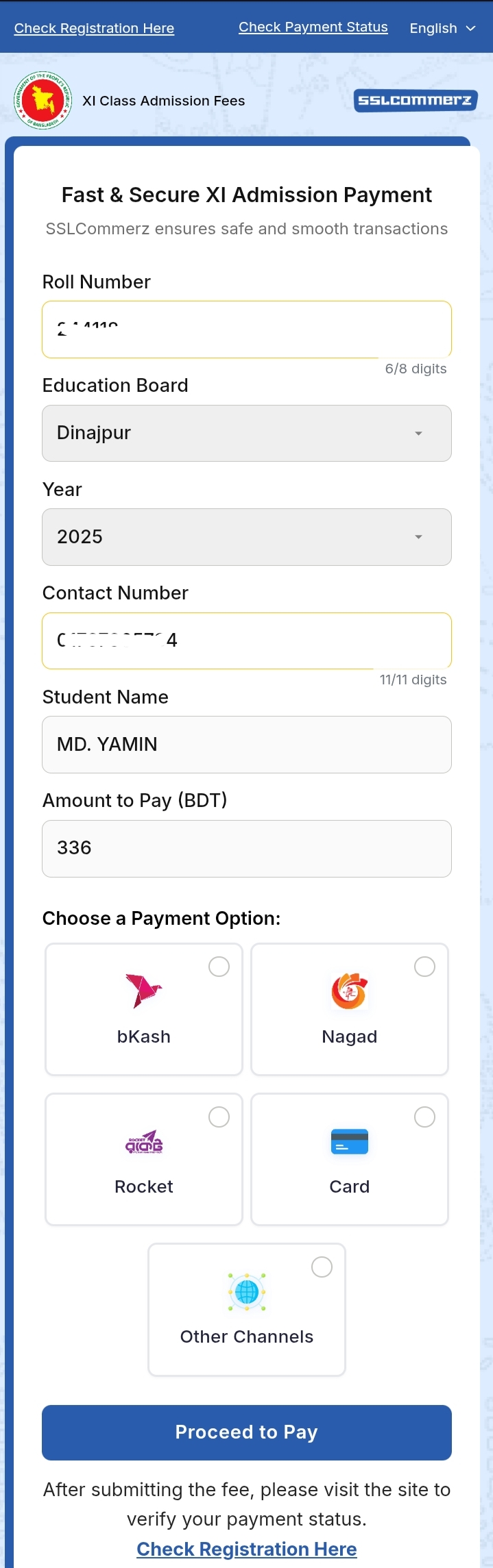Open the top Check Registration Here link

tap(94, 28)
